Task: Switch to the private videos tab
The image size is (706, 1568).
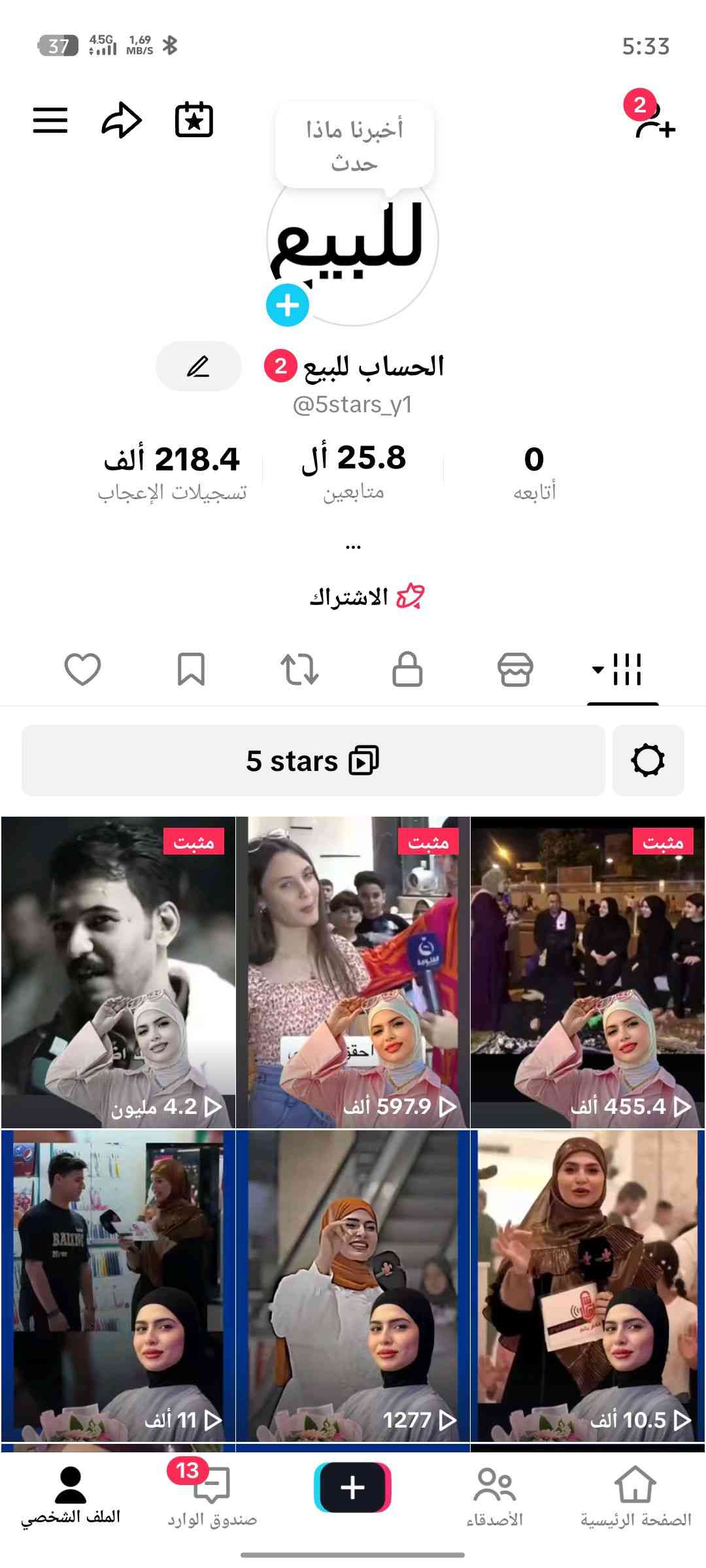Action: click(407, 670)
